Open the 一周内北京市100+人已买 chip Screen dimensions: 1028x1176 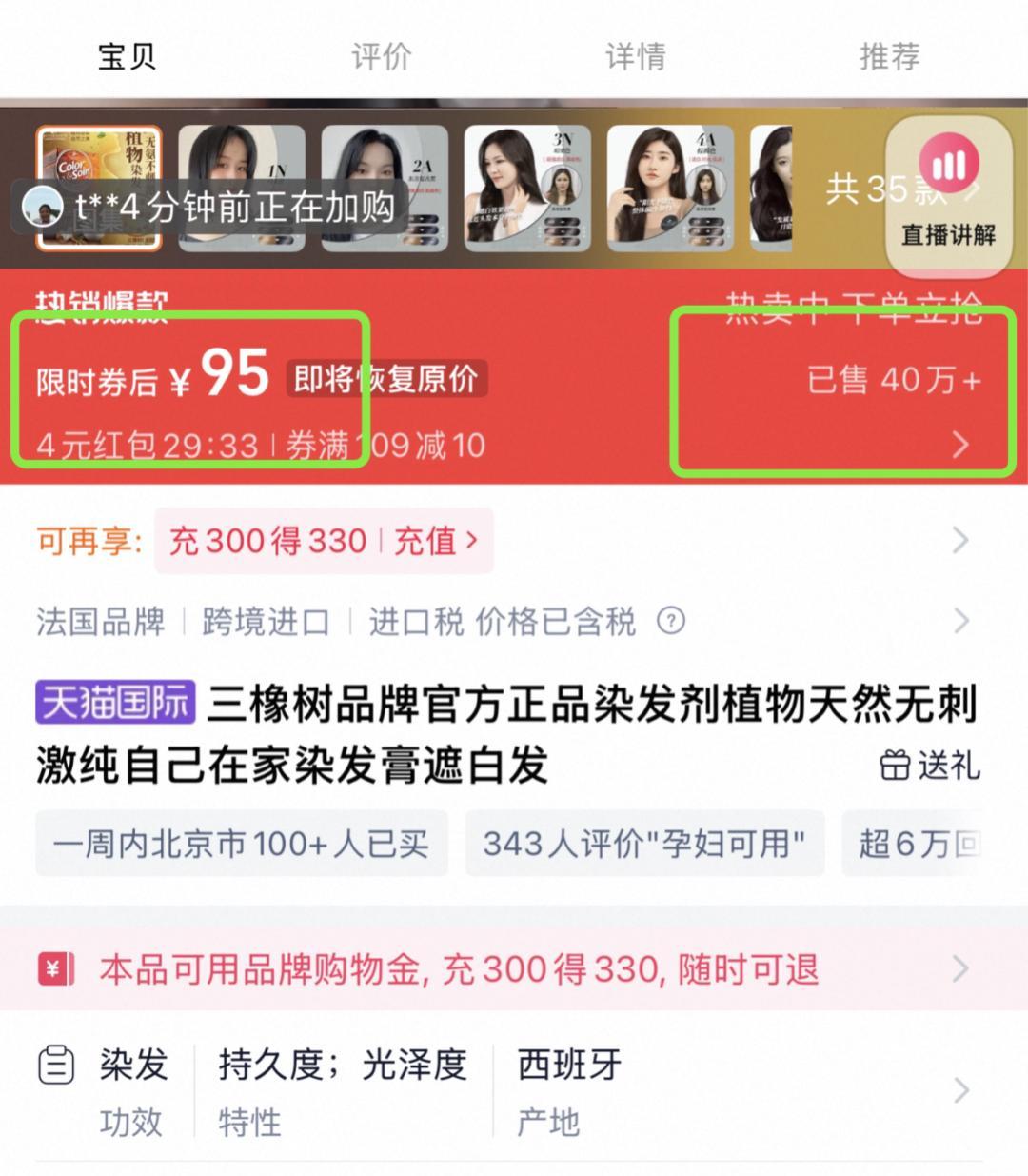click(x=241, y=843)
